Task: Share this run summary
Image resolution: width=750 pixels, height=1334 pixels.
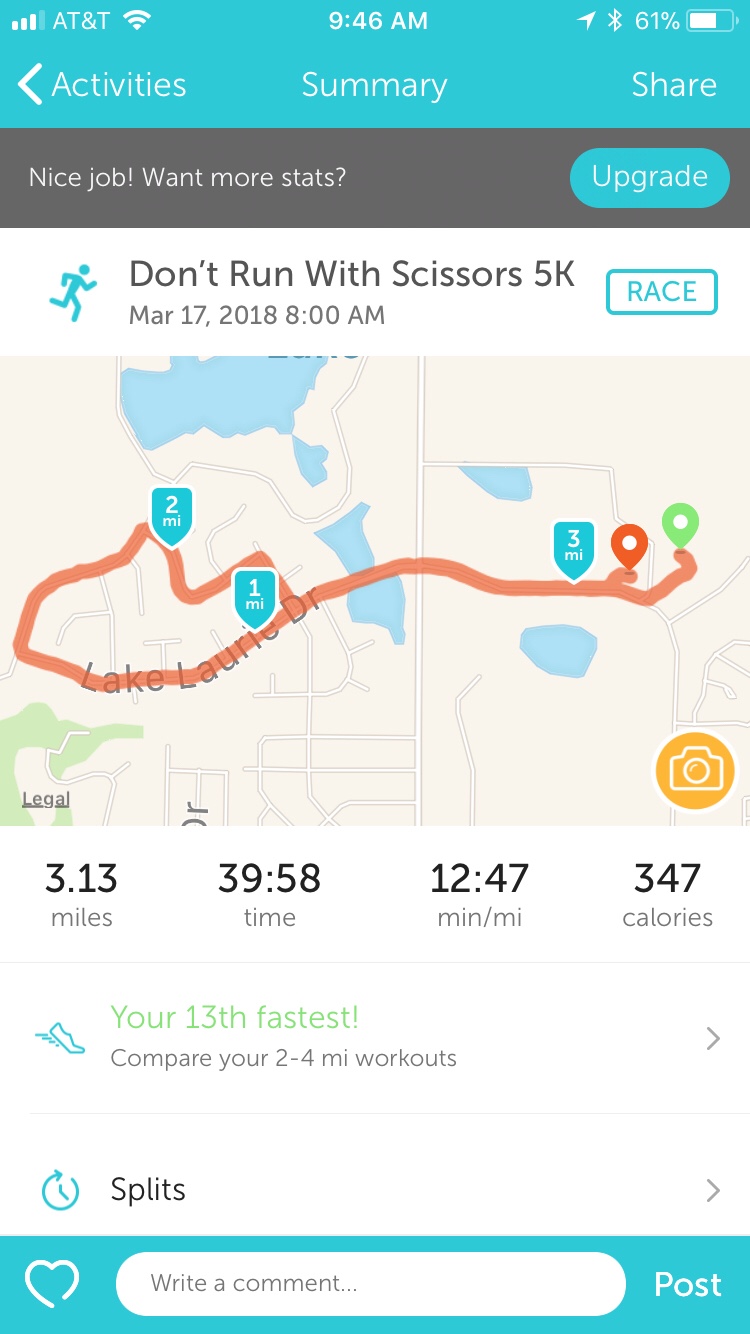Action: (673, 85)
